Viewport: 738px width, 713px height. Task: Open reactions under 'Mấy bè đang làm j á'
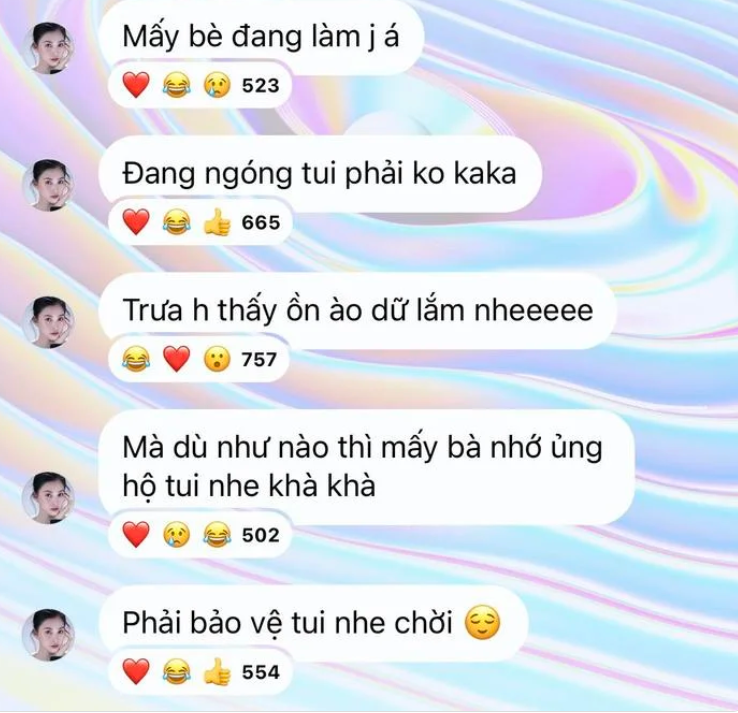click(x=201, y=87)
